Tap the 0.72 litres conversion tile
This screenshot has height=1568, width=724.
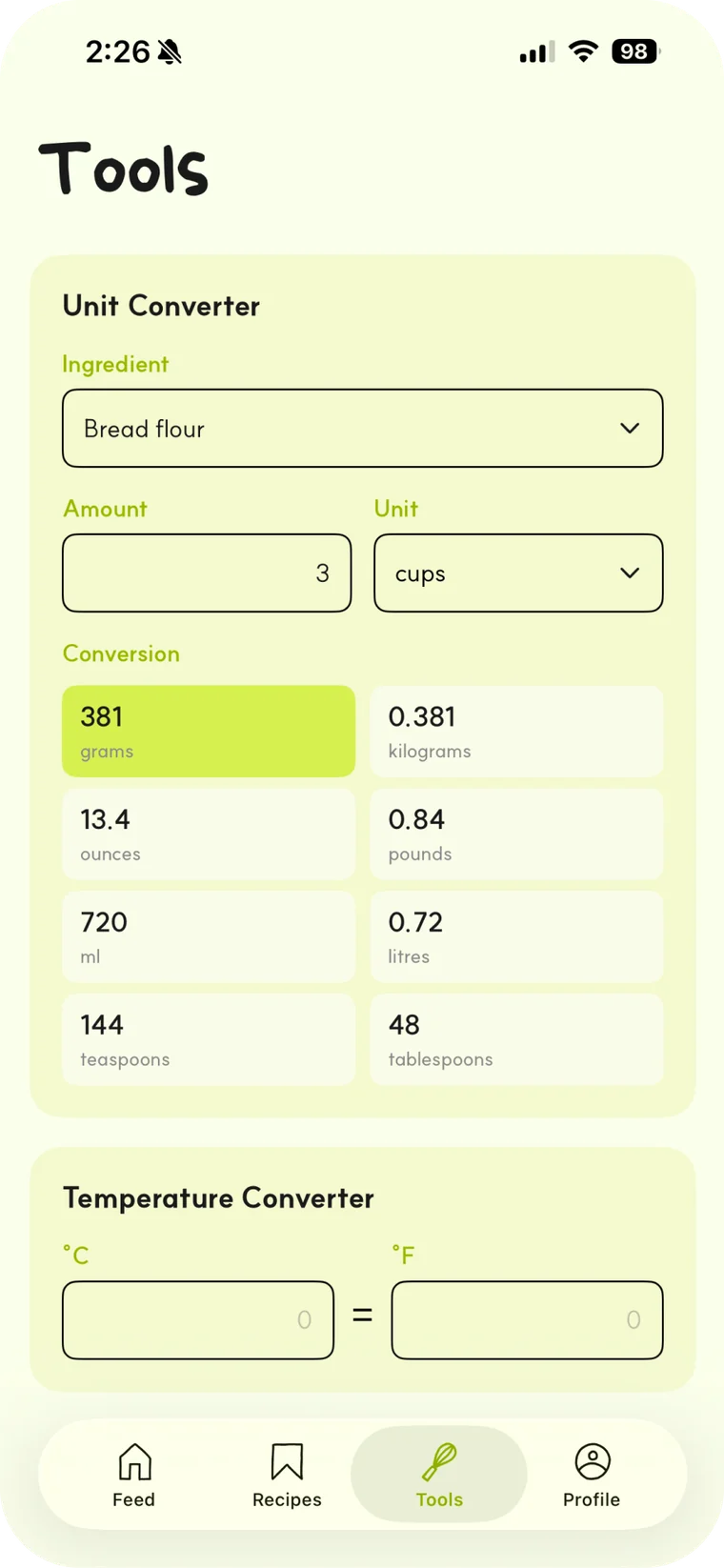tap(516, 937)
